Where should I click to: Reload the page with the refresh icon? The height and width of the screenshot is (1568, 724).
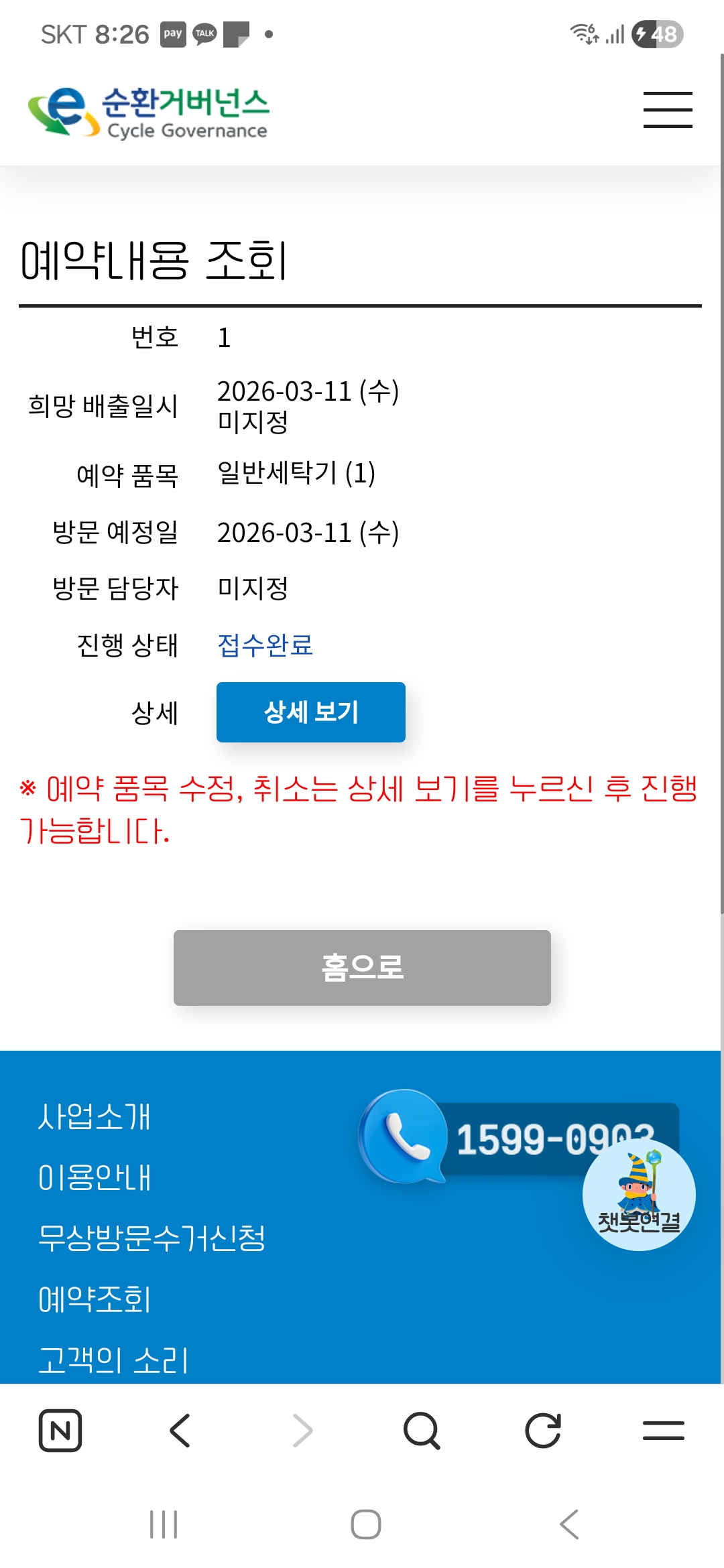[543, 1431]
